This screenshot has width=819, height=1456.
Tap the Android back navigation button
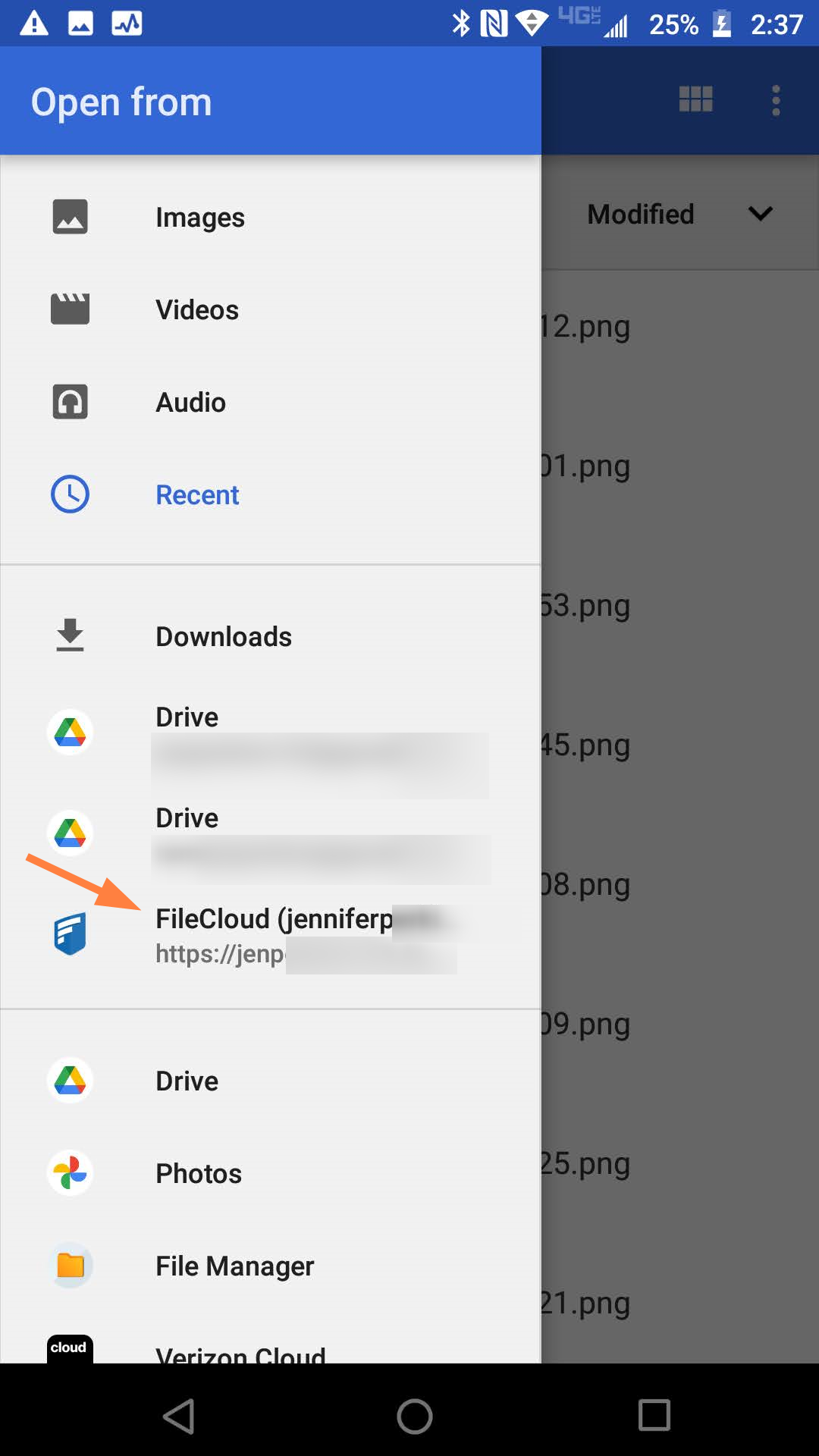pos(180,1415)
